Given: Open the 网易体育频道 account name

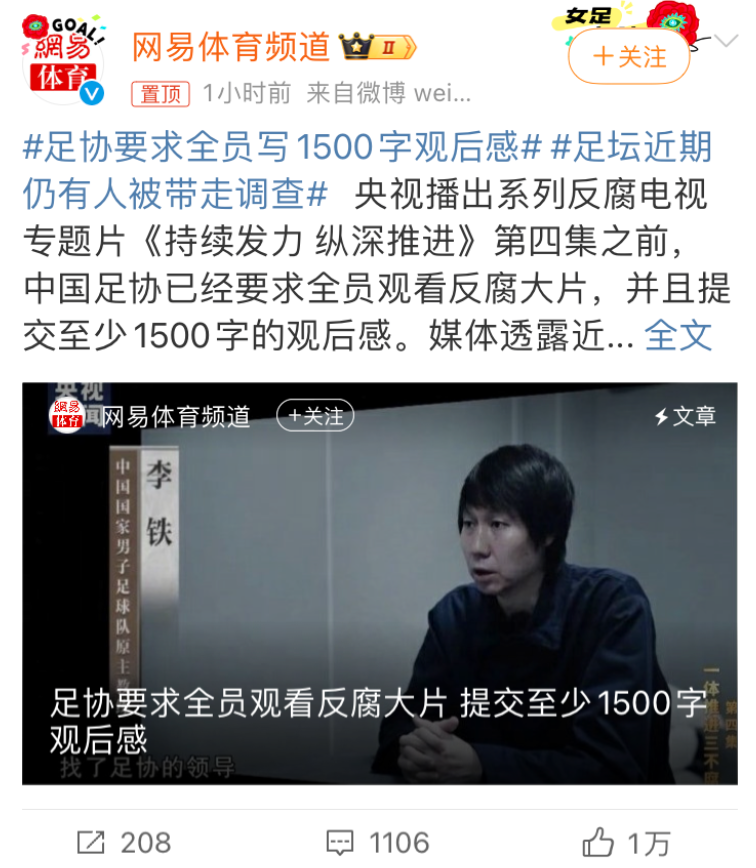Looking at the screenshot, I should (231, 46).
